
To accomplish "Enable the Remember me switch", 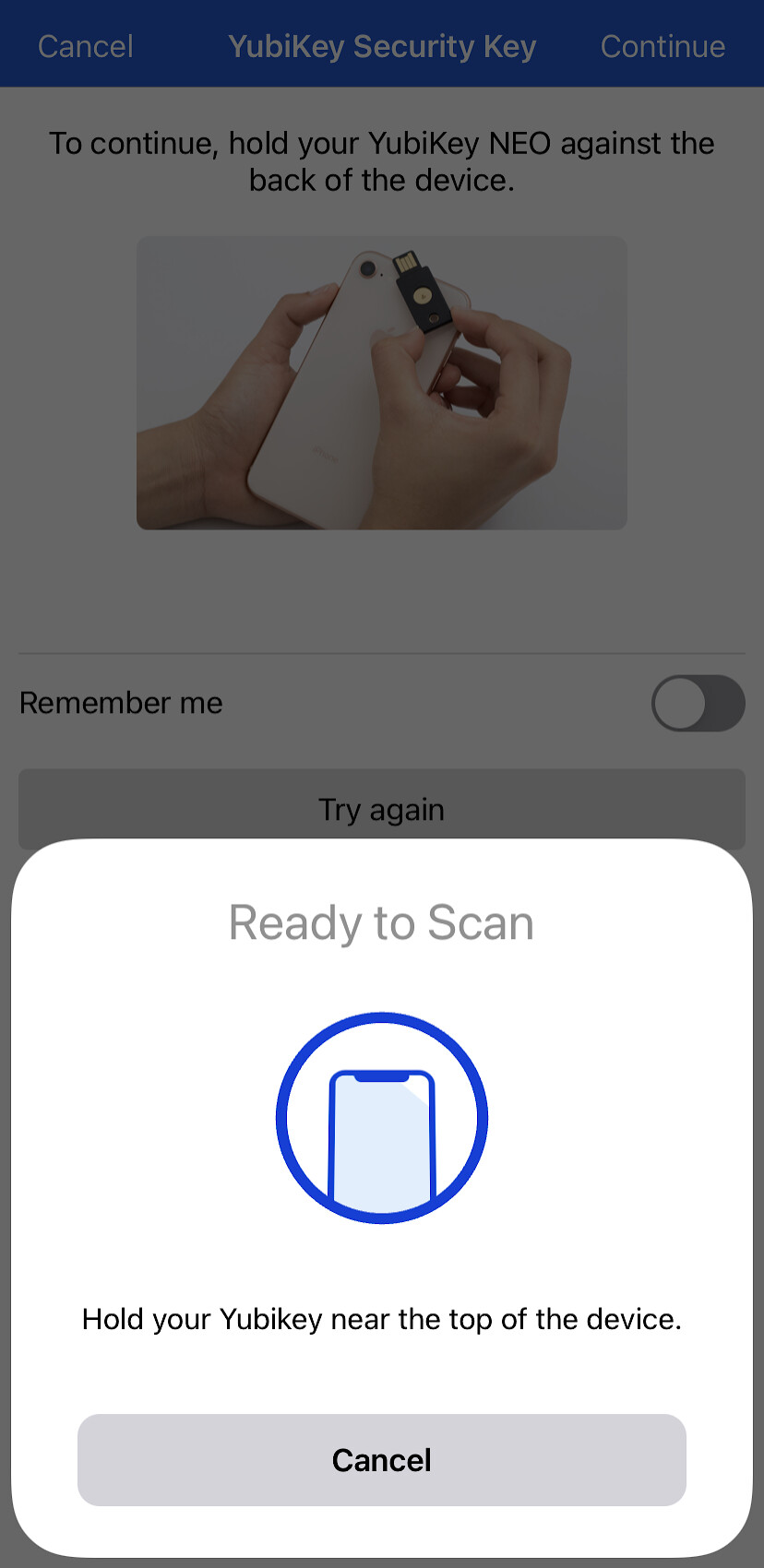I will point(698,703).
